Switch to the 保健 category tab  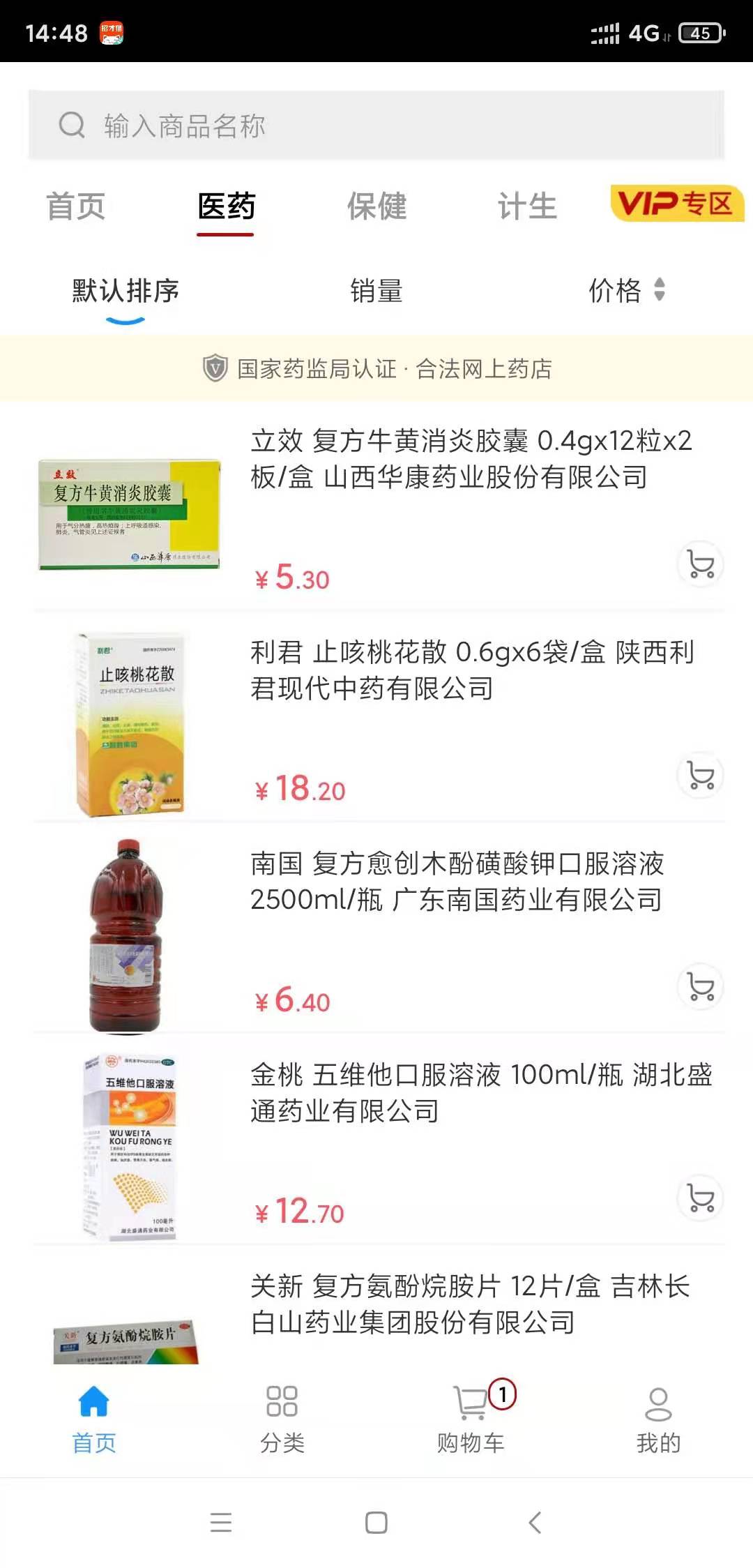[376, 207]
